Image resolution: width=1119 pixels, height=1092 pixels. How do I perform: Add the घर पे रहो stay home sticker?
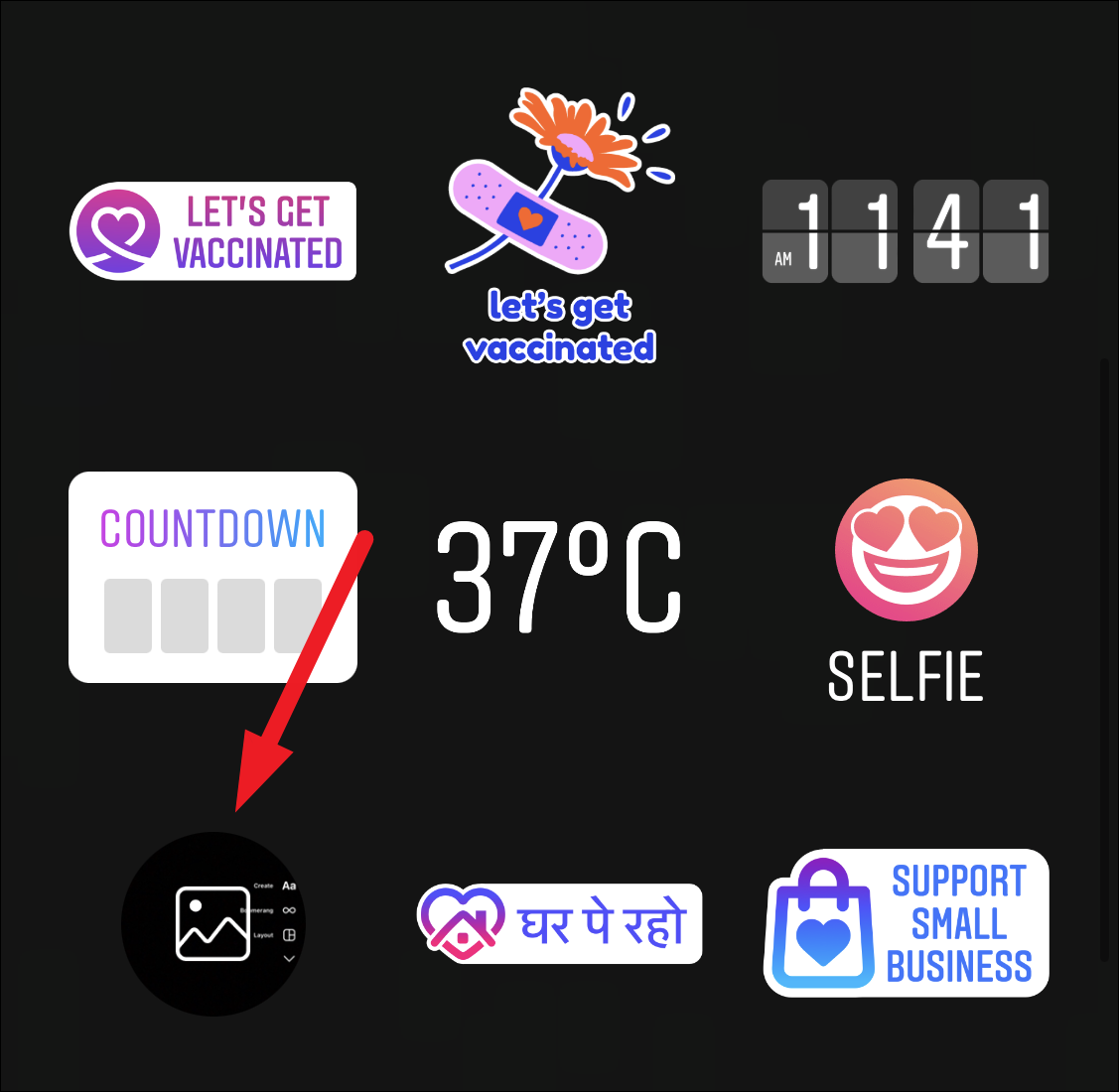coord(559,923)
